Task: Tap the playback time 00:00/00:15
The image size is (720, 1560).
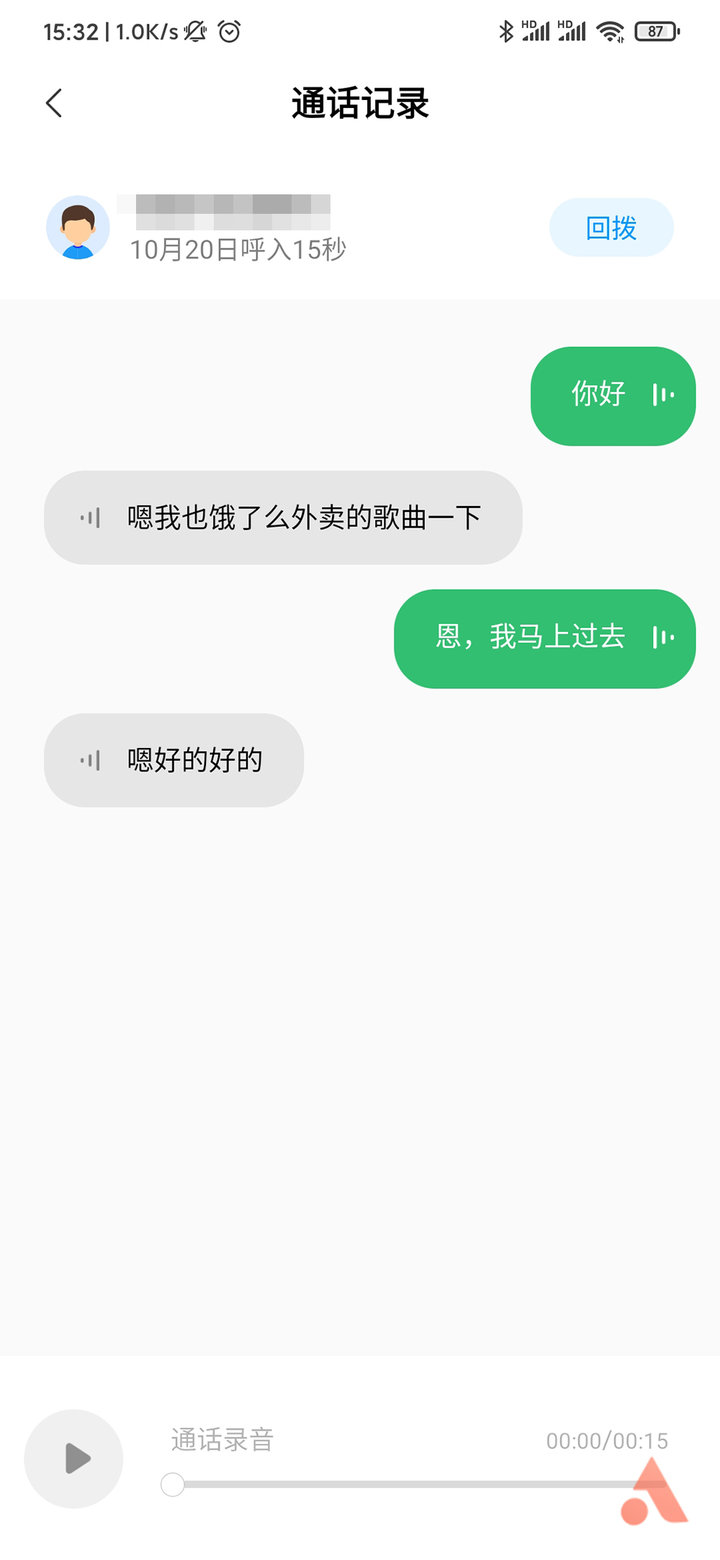Action: (607, 1441)
